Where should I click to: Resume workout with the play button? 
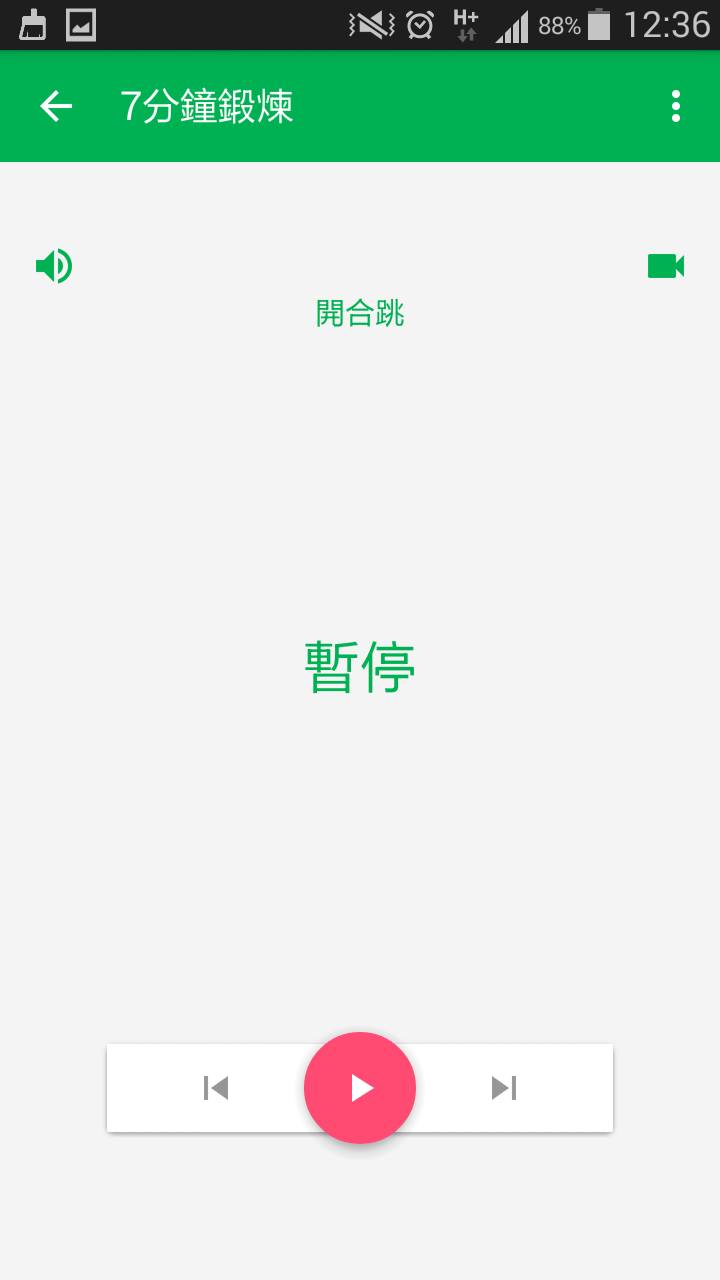pos(360,1088)
